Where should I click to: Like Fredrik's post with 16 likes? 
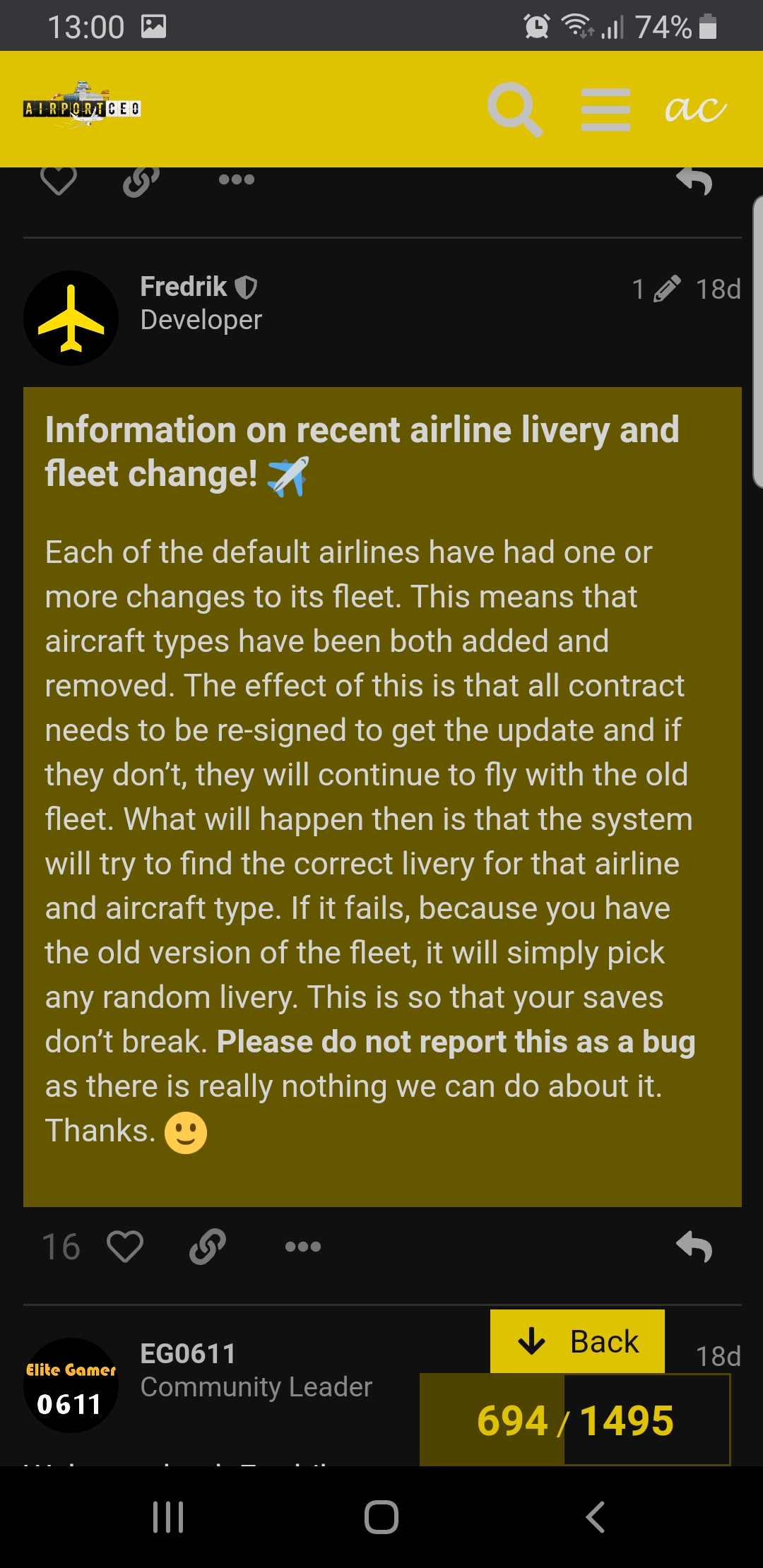(x=124, y=1247)
